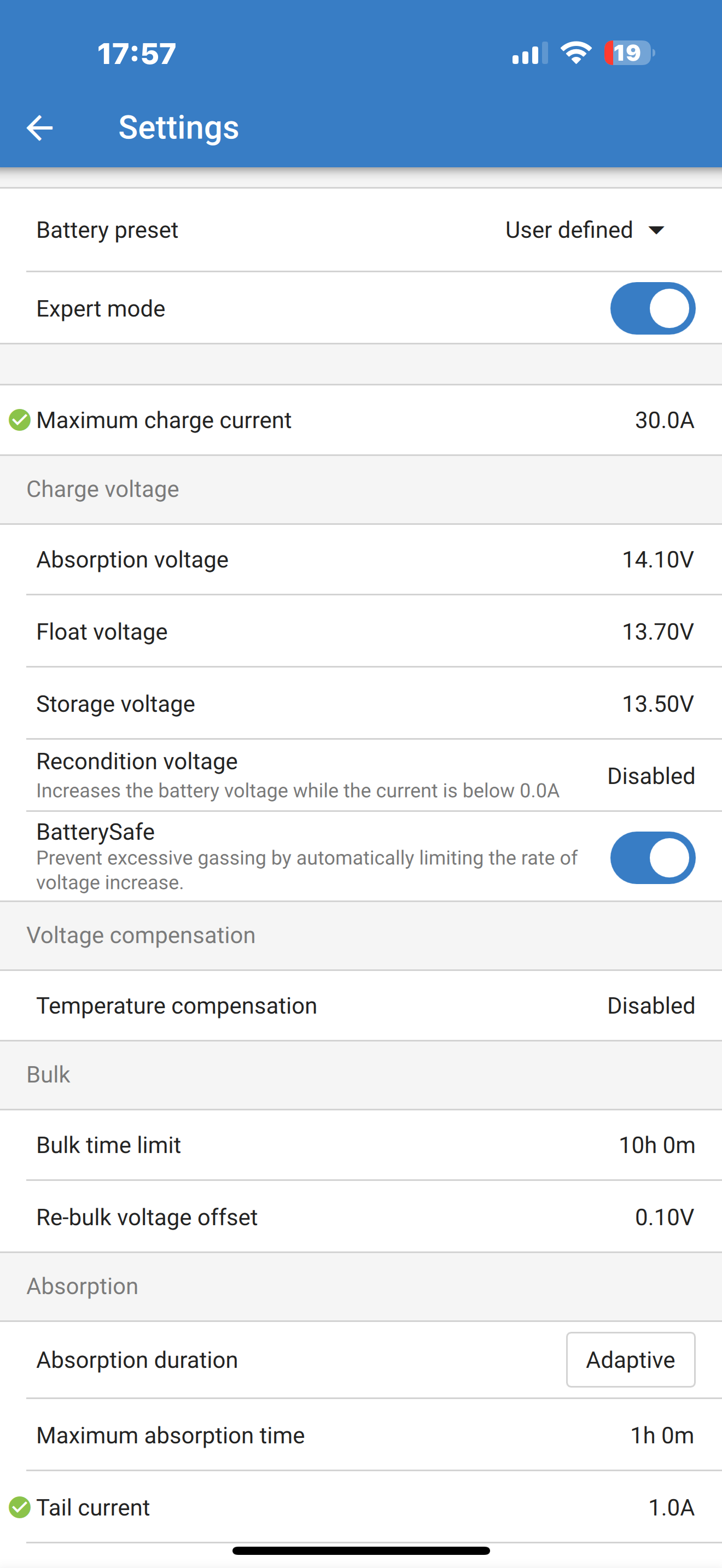The width and height of the screenshot is (722, 1568).
Task: Change the Re-bulk voltage offset
Action: [361, 1217]
